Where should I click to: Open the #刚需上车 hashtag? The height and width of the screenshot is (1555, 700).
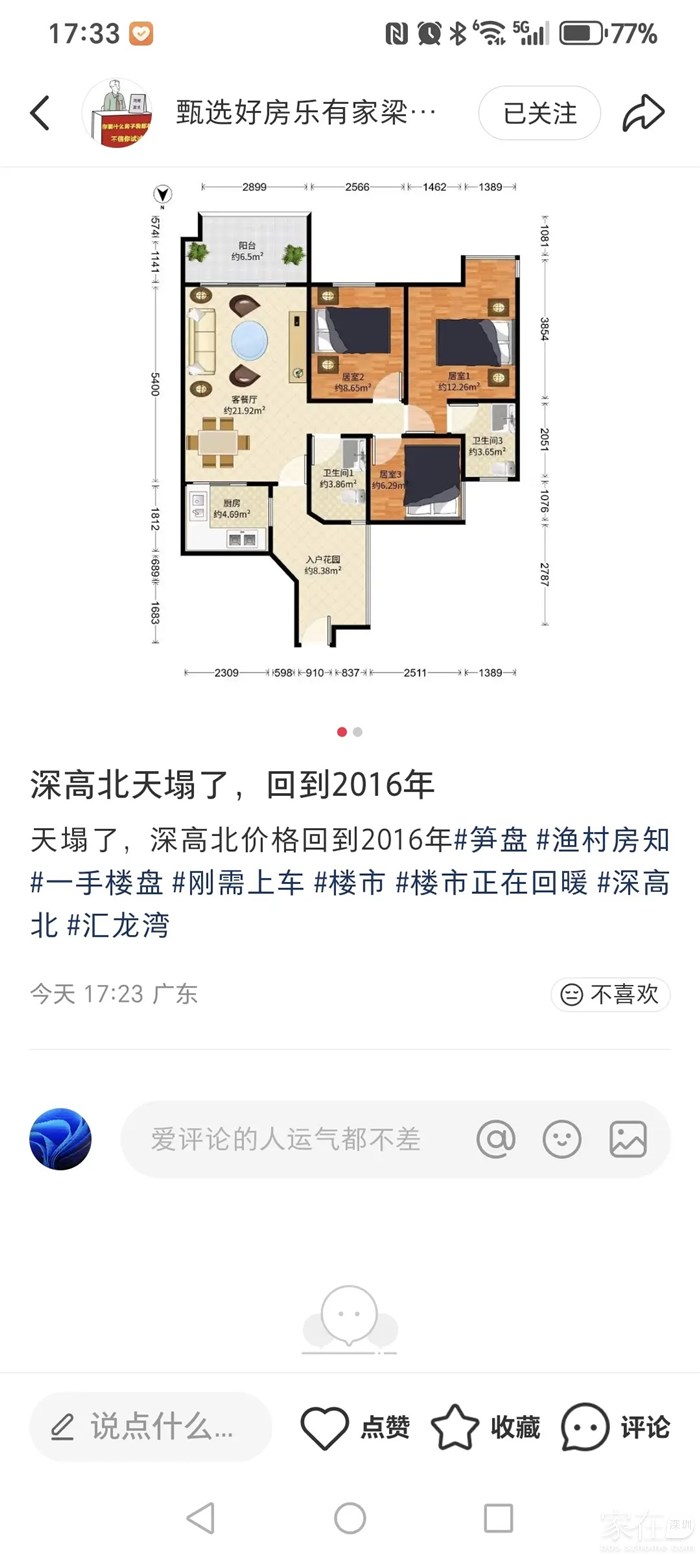[x=238, y=883]
